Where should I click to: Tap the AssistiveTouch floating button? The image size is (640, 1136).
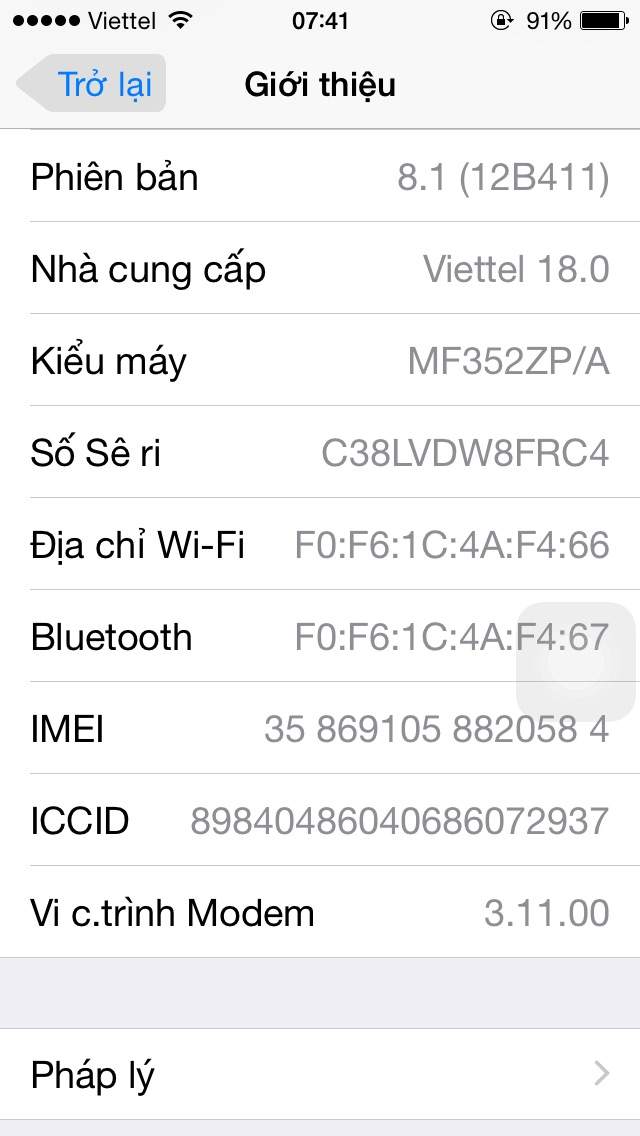pos(575,661)
